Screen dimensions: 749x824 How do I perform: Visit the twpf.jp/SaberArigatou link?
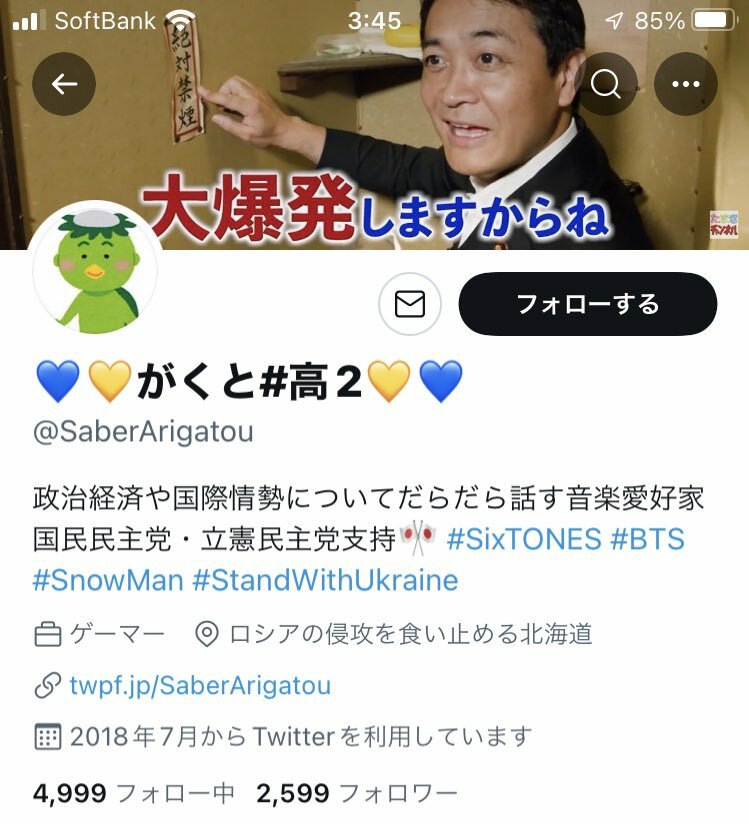[x=200, y=686]
